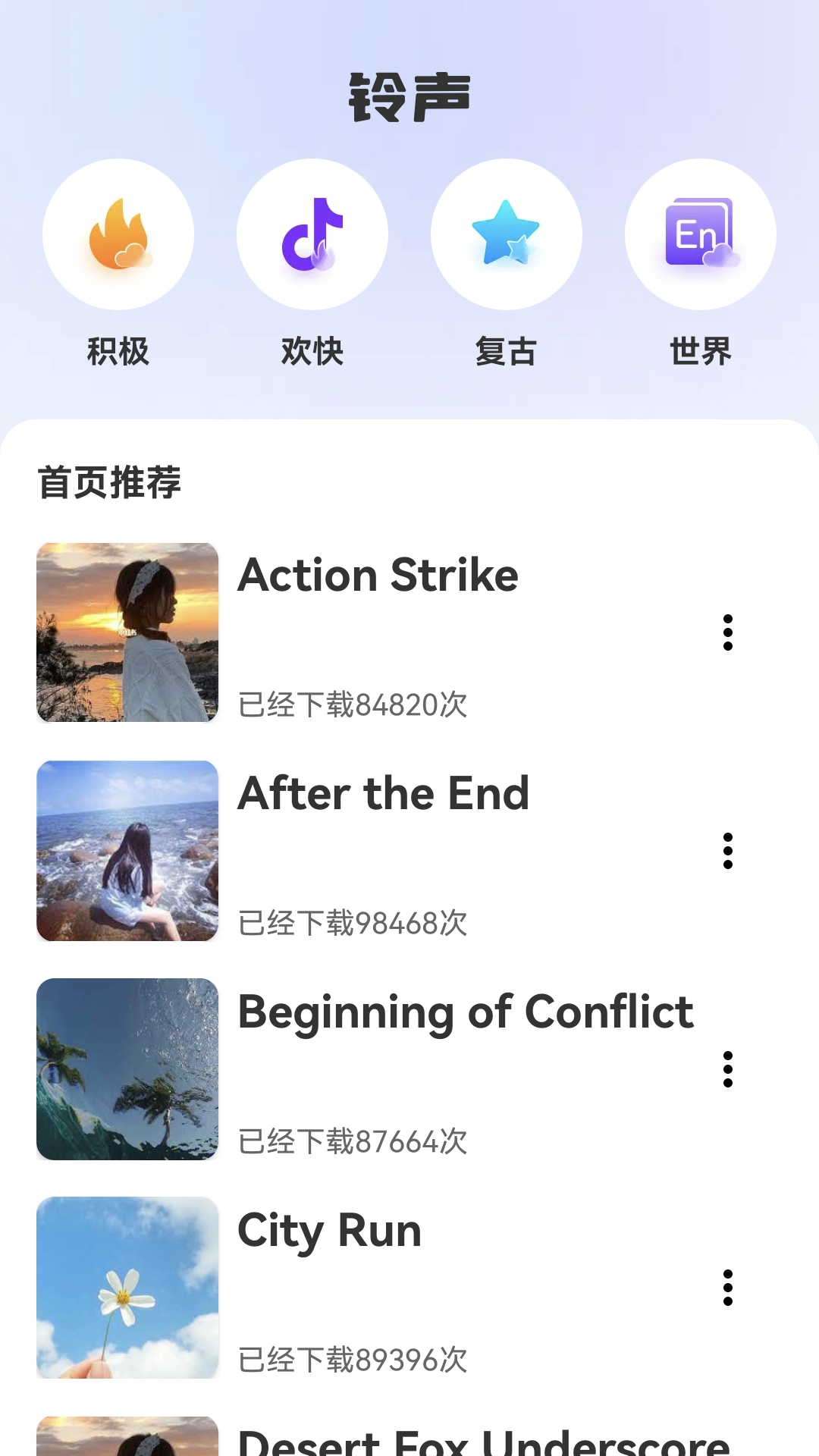The height and width of the screenshot is (1456, 819).
Task: Select the 世界 category label
Action: pyautogui.click(x=701, y=350)
